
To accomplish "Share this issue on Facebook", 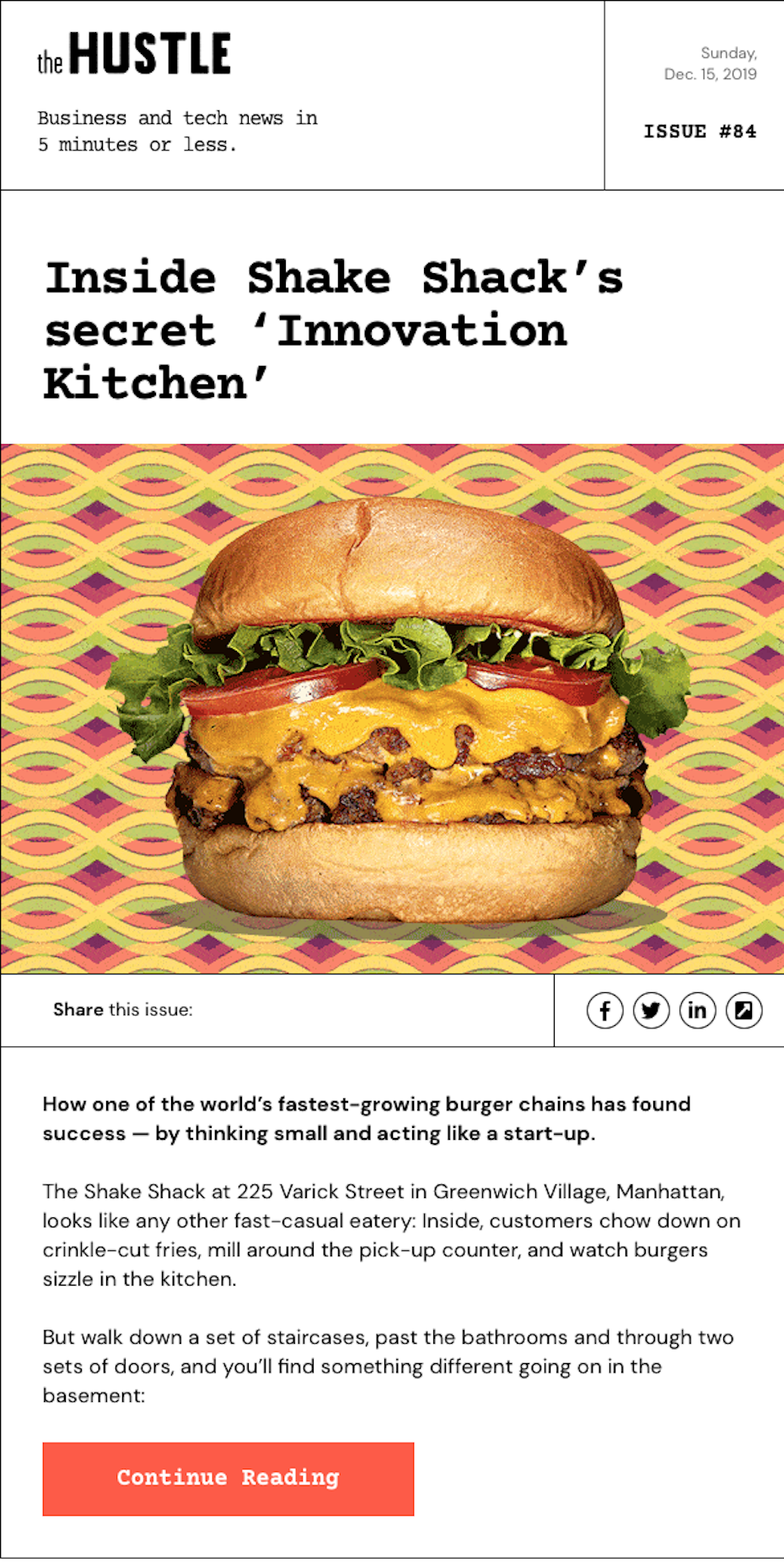I will [x=604, y=1010].
